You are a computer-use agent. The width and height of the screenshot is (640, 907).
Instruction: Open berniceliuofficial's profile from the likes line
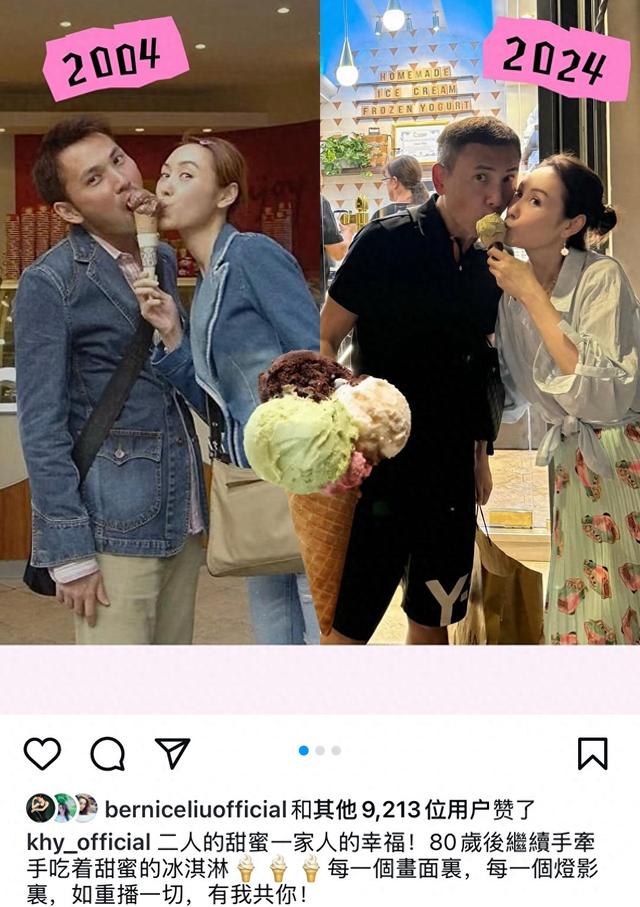(x=196, y=808)
